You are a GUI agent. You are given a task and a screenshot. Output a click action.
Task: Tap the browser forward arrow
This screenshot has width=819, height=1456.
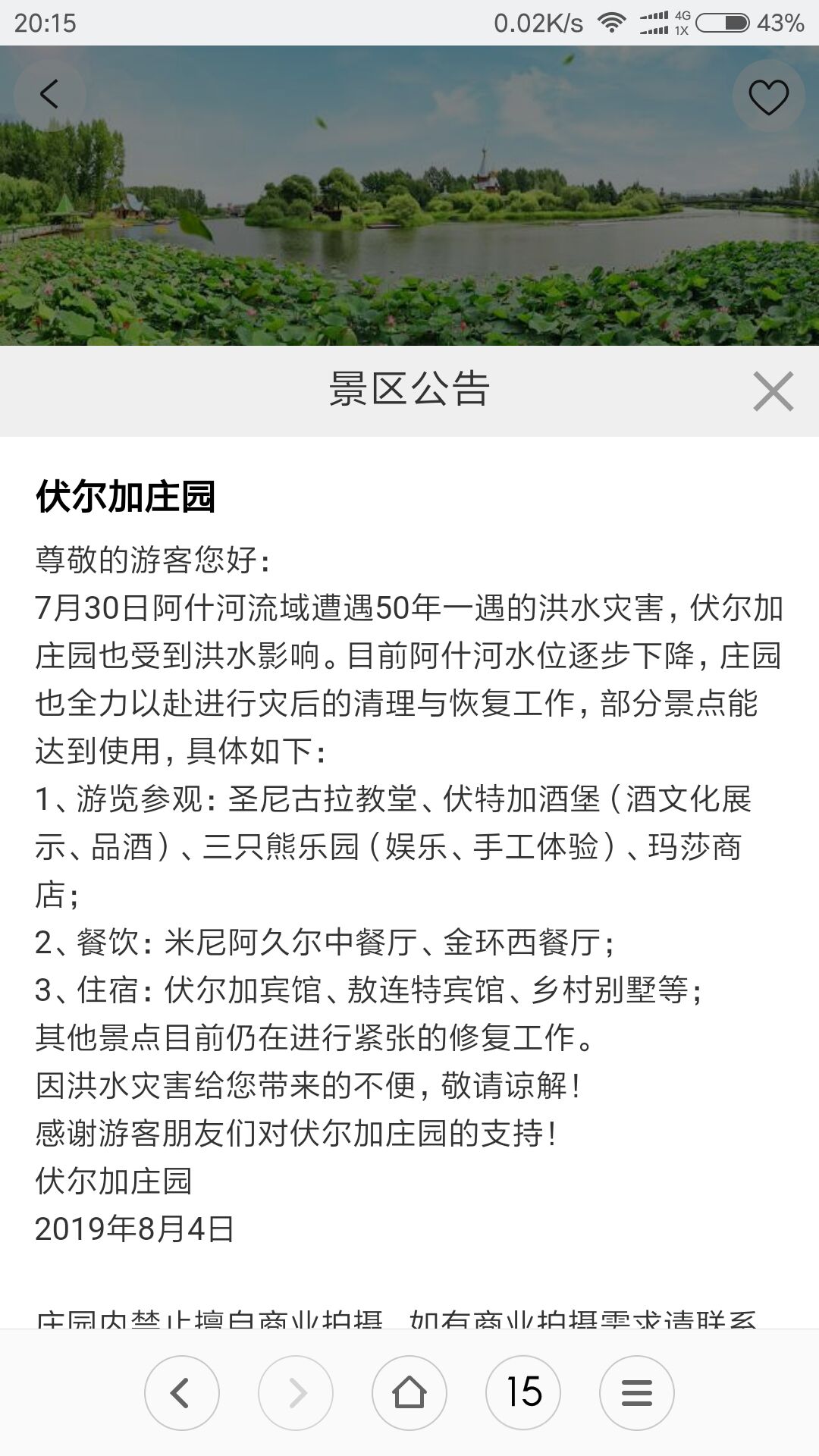[x=296, y=1393]
